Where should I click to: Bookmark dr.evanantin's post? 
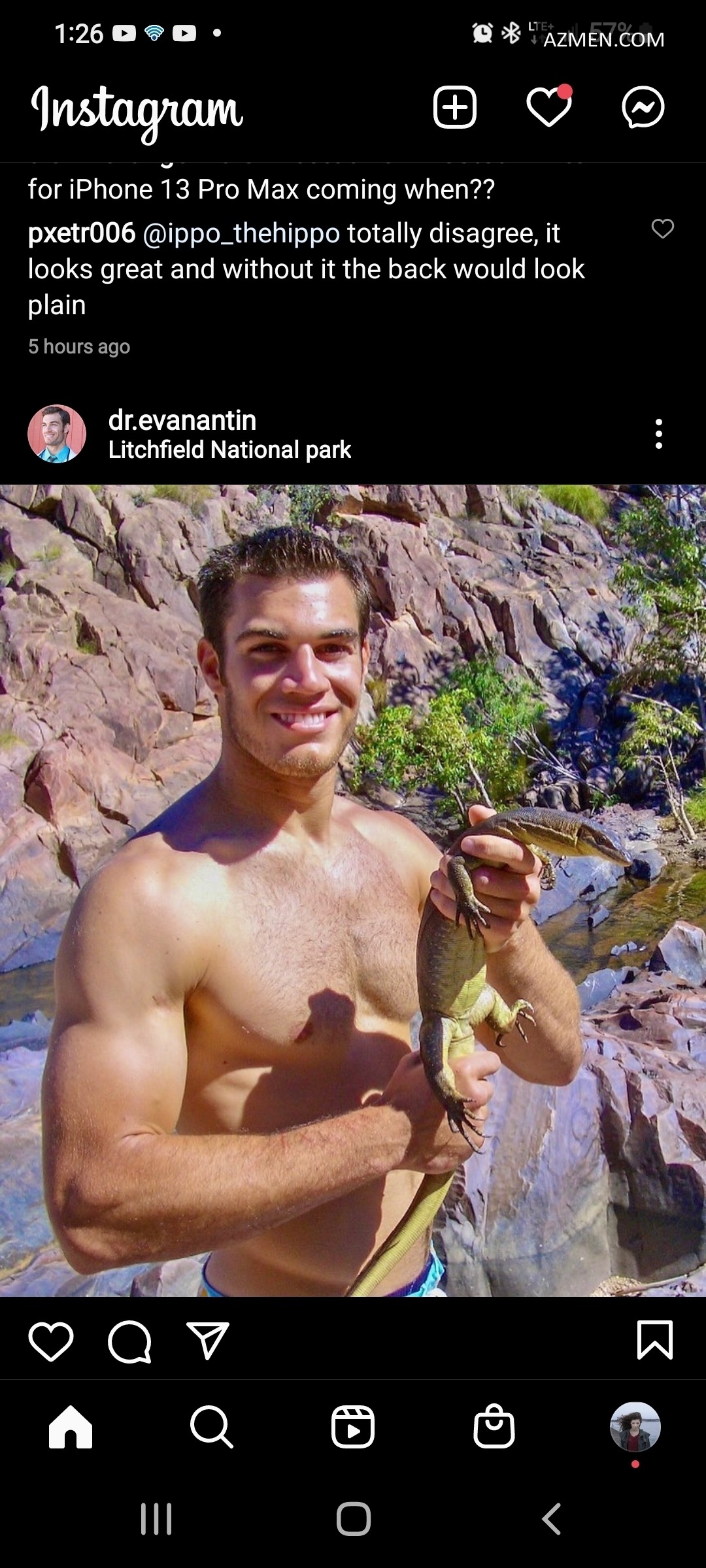click(654, 1340)
